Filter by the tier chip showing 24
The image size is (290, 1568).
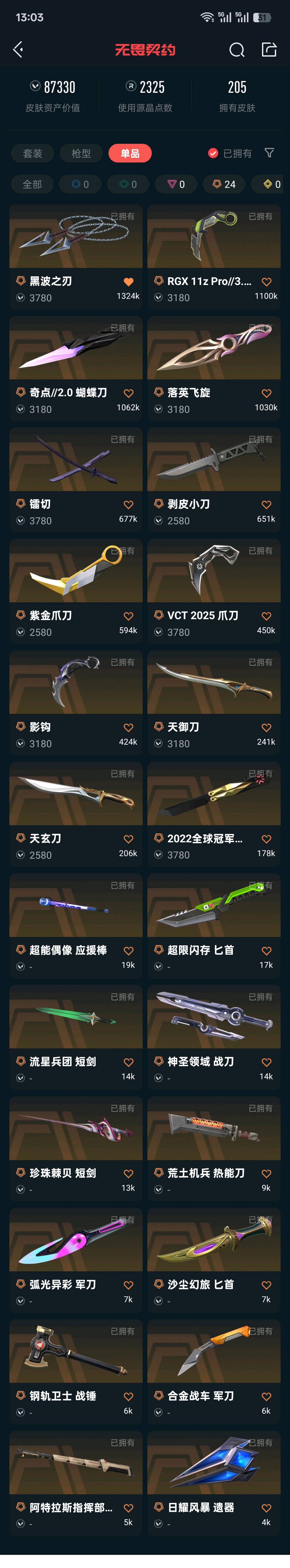(x=224, y=184)
